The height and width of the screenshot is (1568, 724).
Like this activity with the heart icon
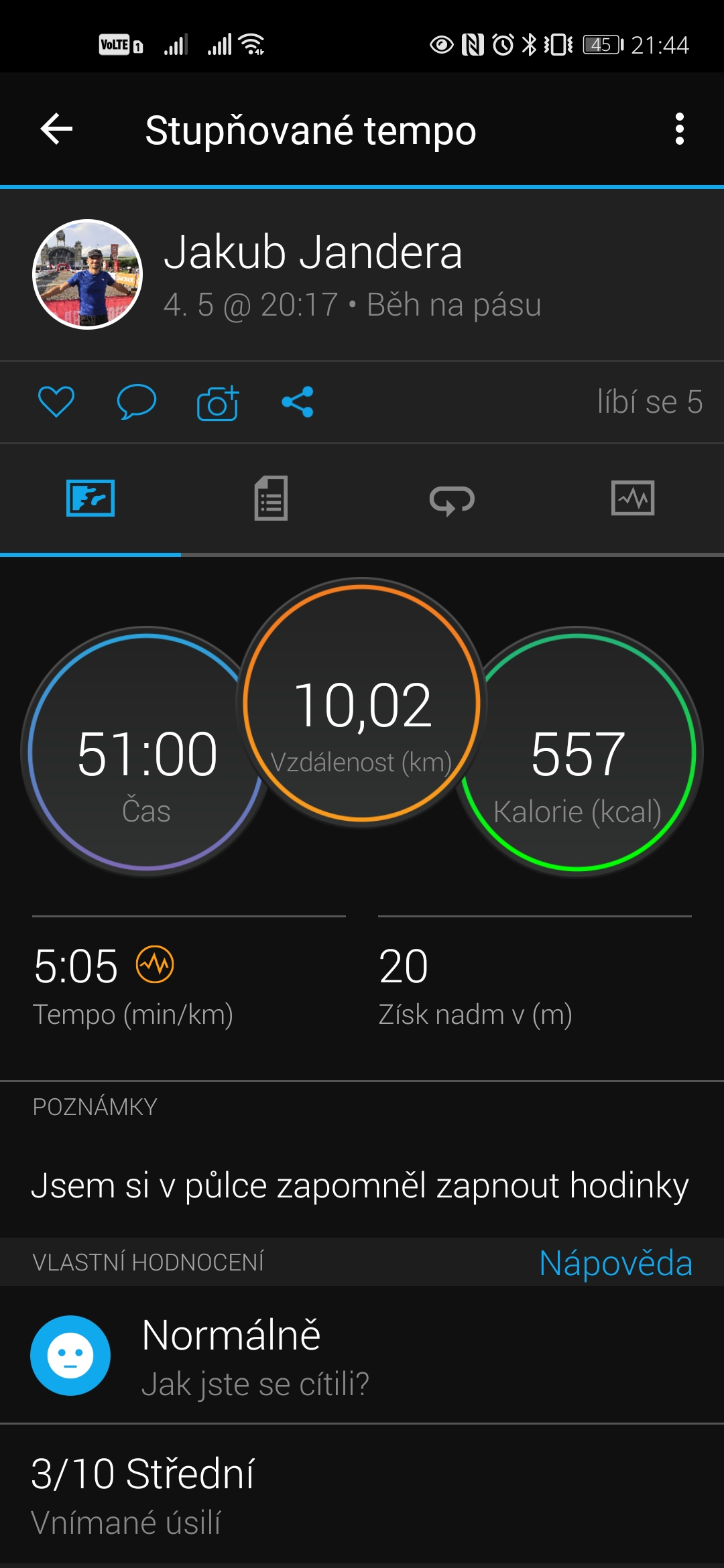pos(56,402)
